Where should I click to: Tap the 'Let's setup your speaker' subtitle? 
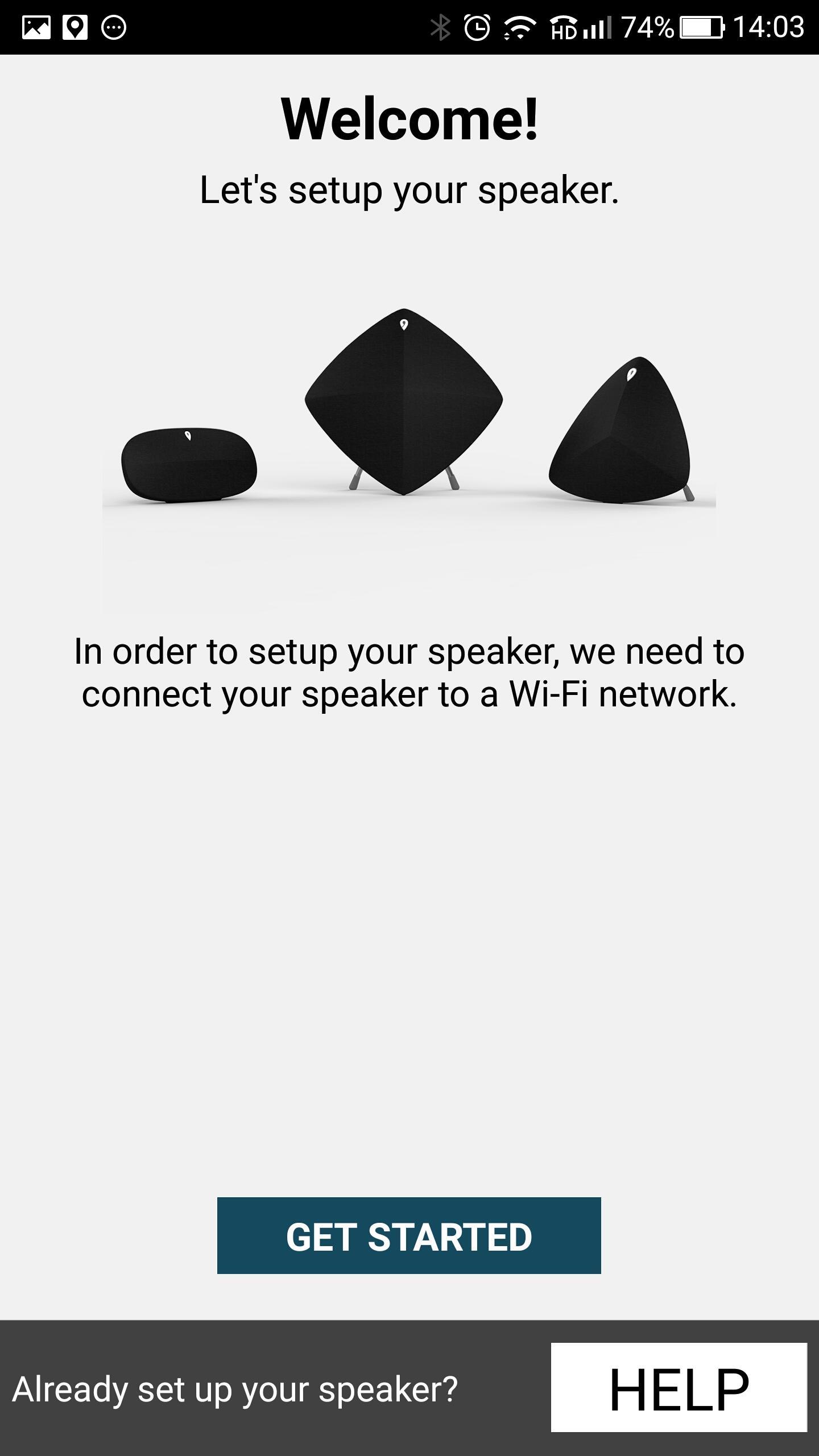point(409,192)
